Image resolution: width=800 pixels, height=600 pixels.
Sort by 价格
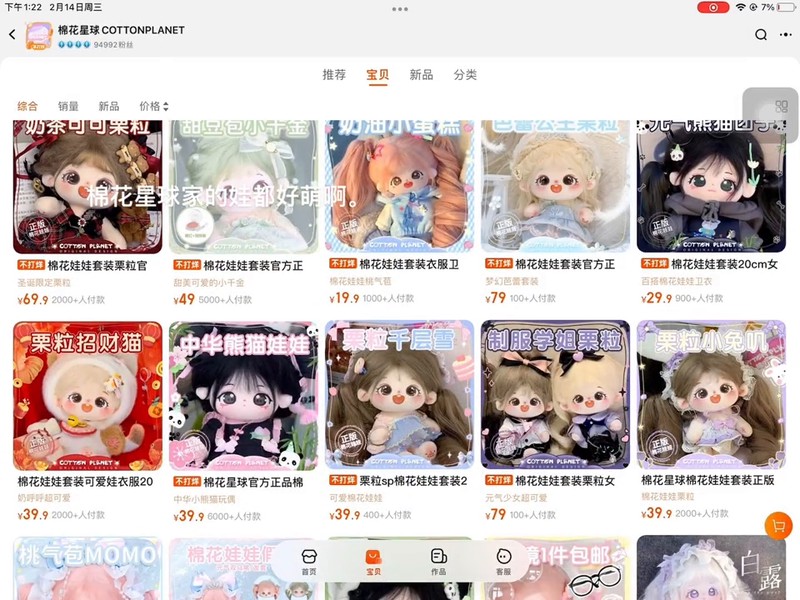point(153,106)
